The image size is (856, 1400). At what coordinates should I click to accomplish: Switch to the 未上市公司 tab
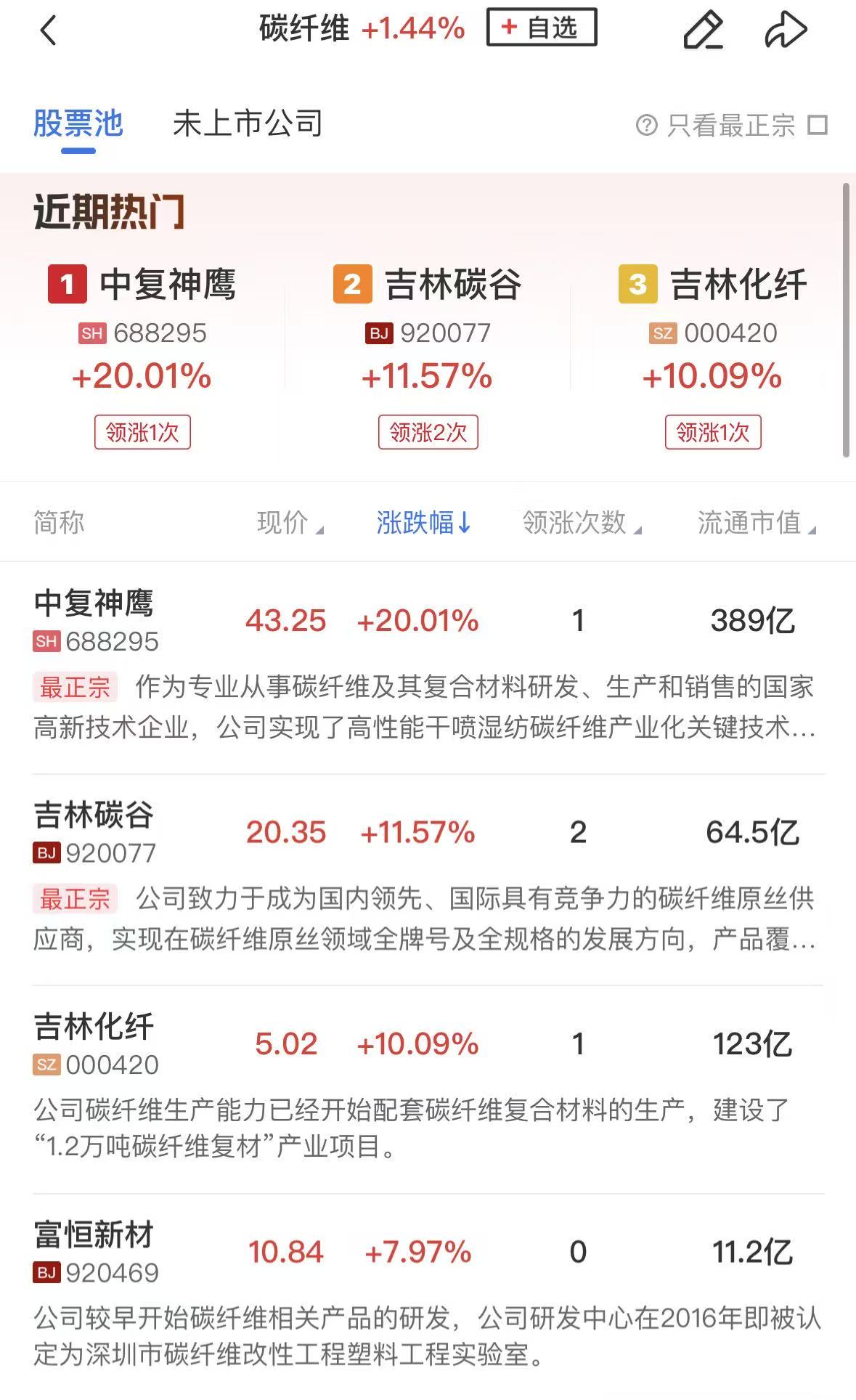247,124
